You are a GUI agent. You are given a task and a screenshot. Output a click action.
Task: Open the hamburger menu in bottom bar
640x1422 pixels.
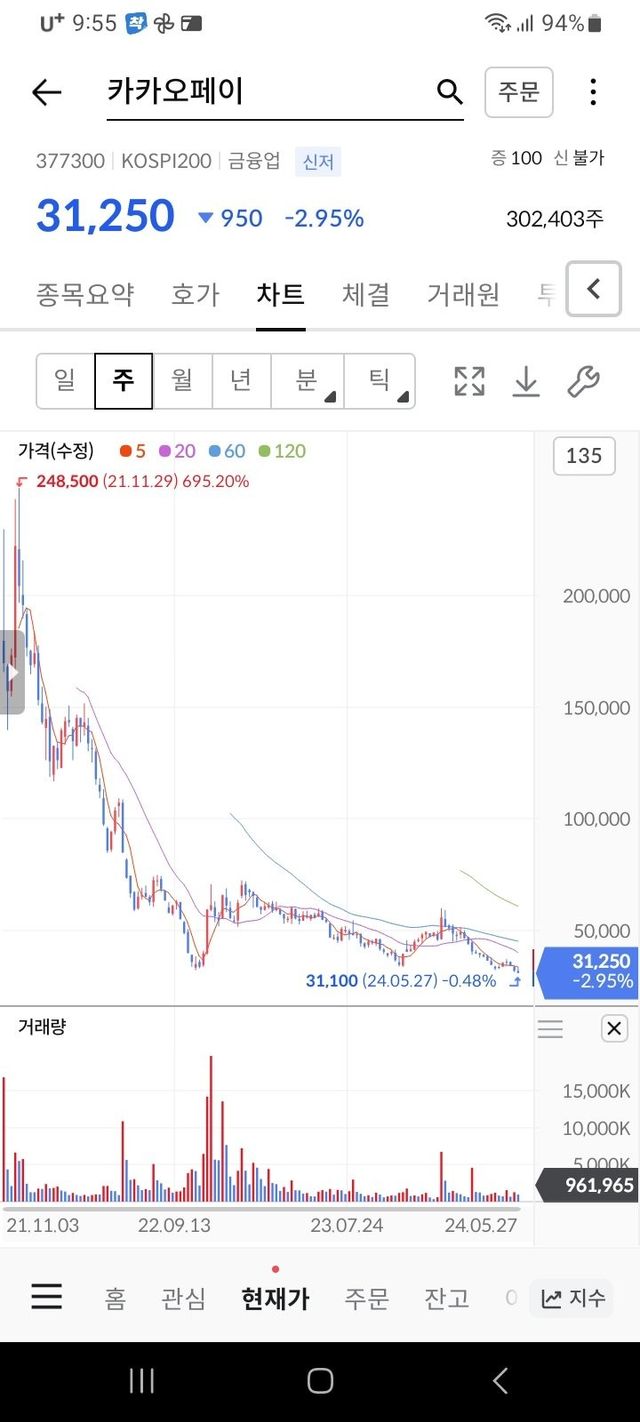point(46,1297)
